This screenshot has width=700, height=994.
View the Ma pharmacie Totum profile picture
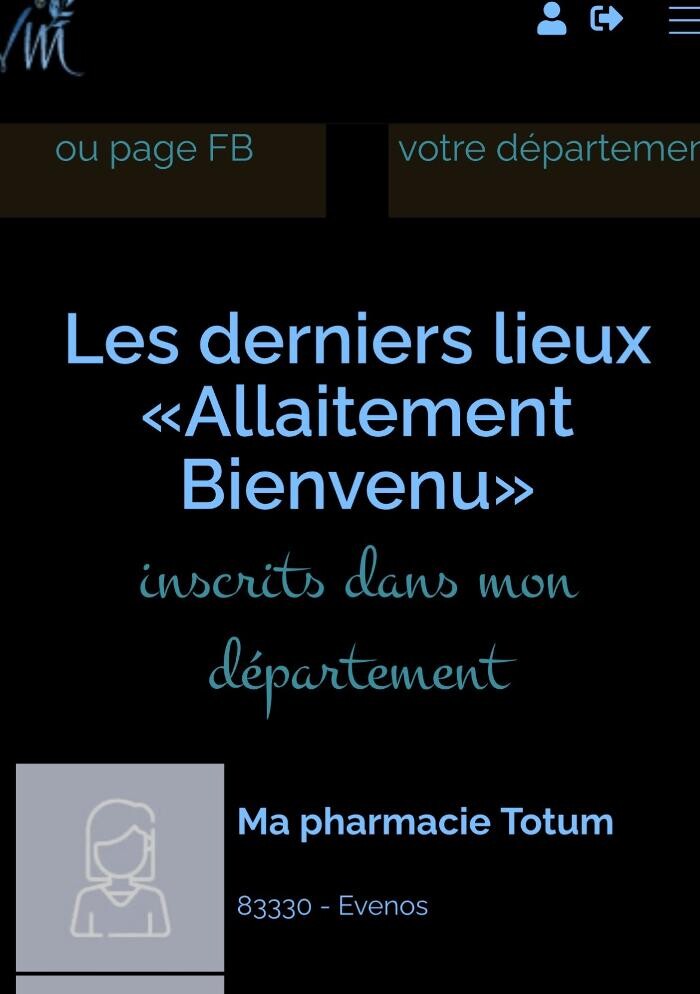[120, 866]
